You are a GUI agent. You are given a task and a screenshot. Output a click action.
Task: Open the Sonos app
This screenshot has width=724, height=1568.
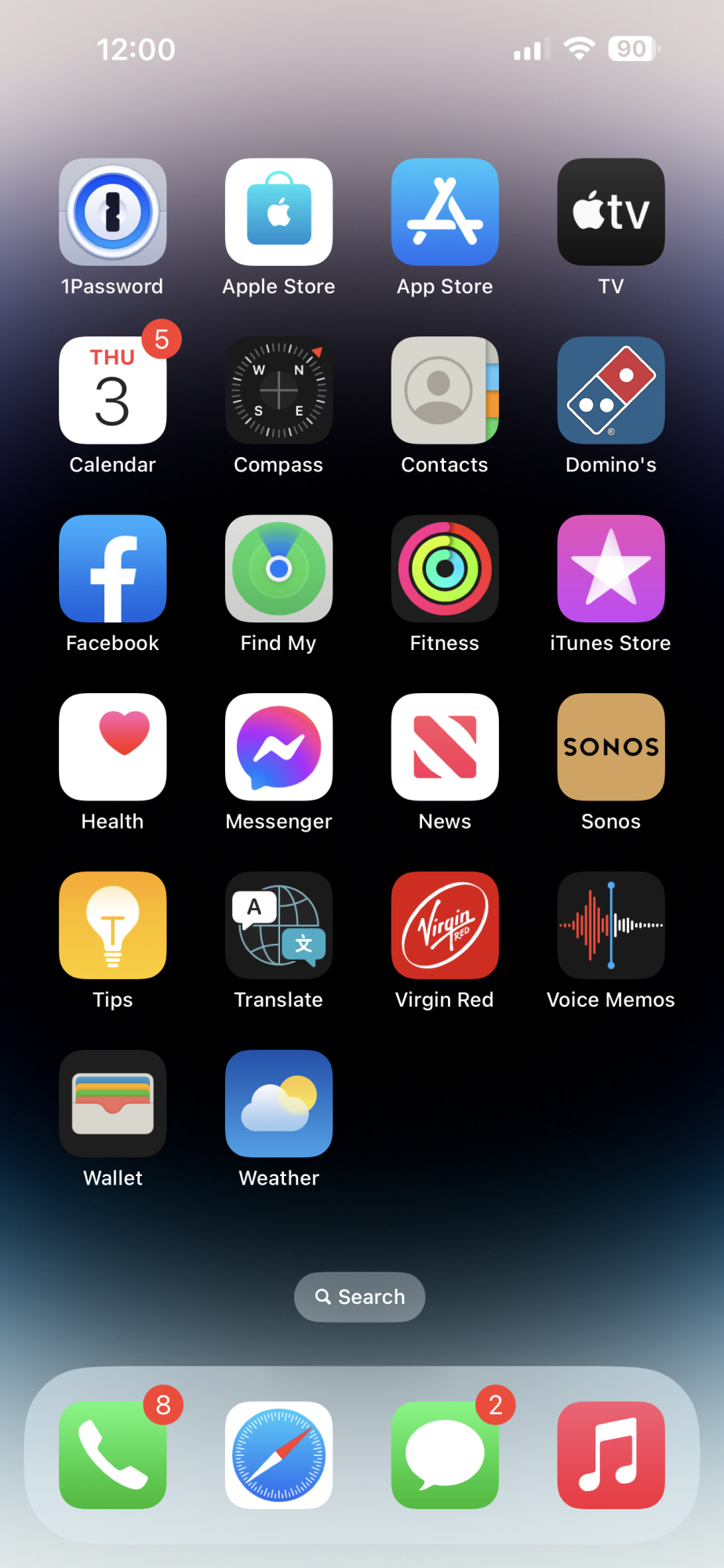(611, 746)
